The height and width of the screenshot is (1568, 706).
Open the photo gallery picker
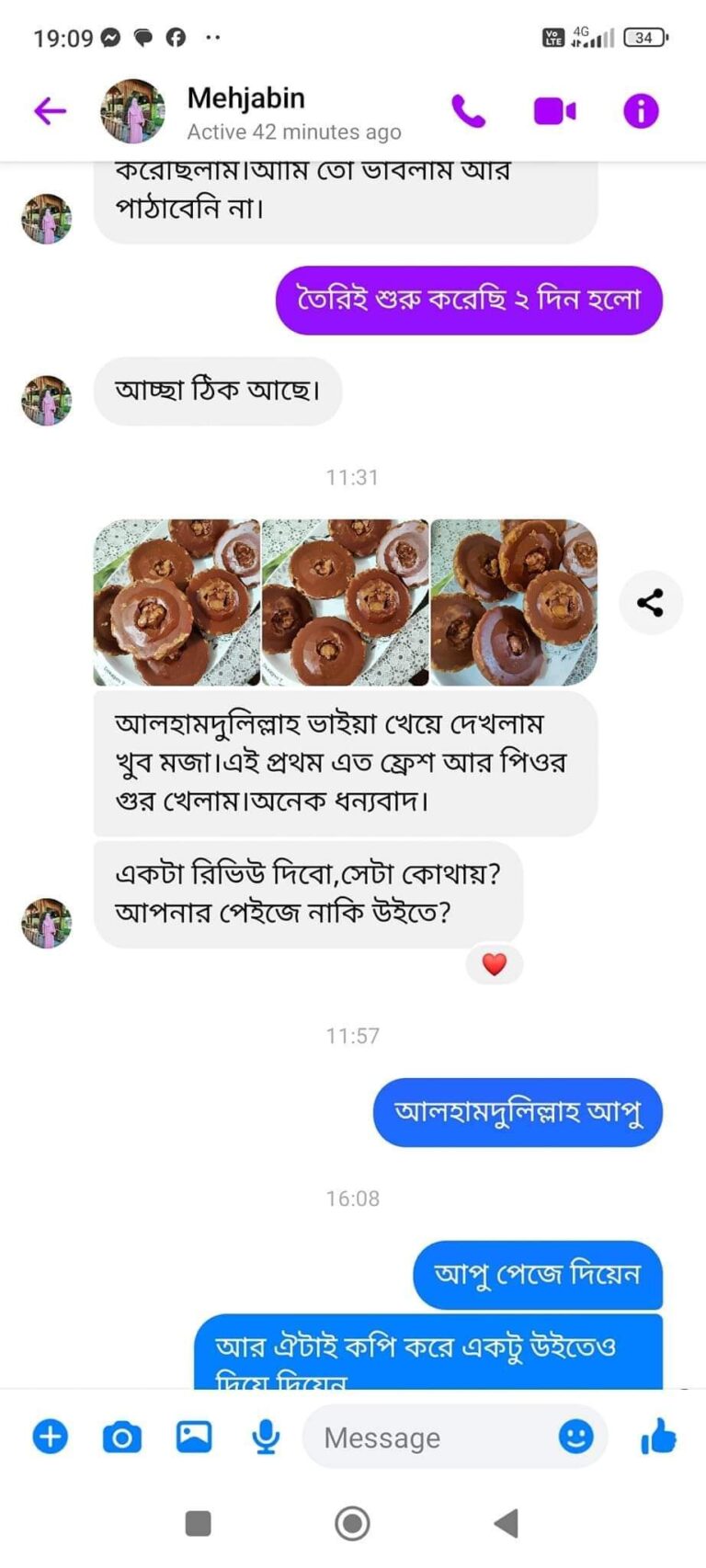pos(193,1437)
